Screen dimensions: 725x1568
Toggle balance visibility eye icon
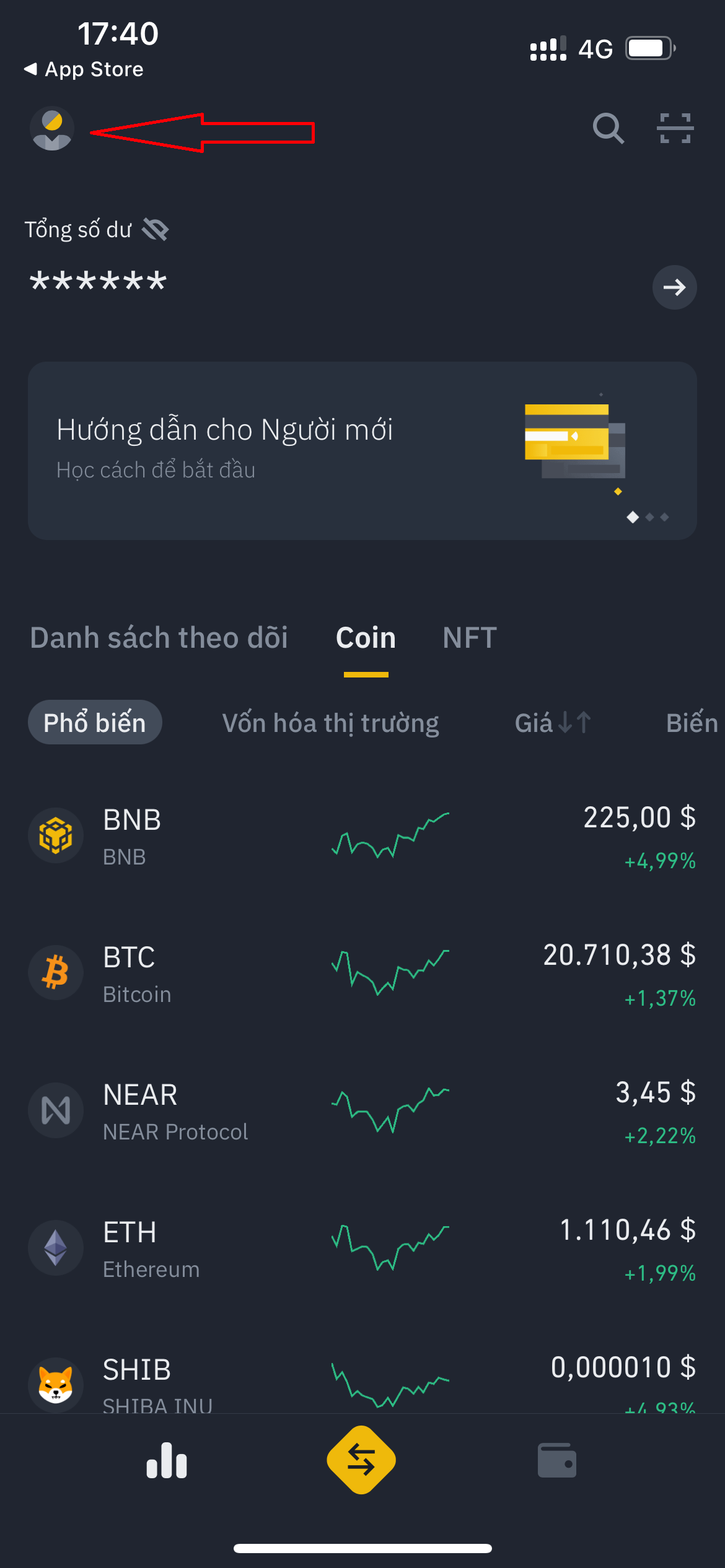tap(155, 230)
